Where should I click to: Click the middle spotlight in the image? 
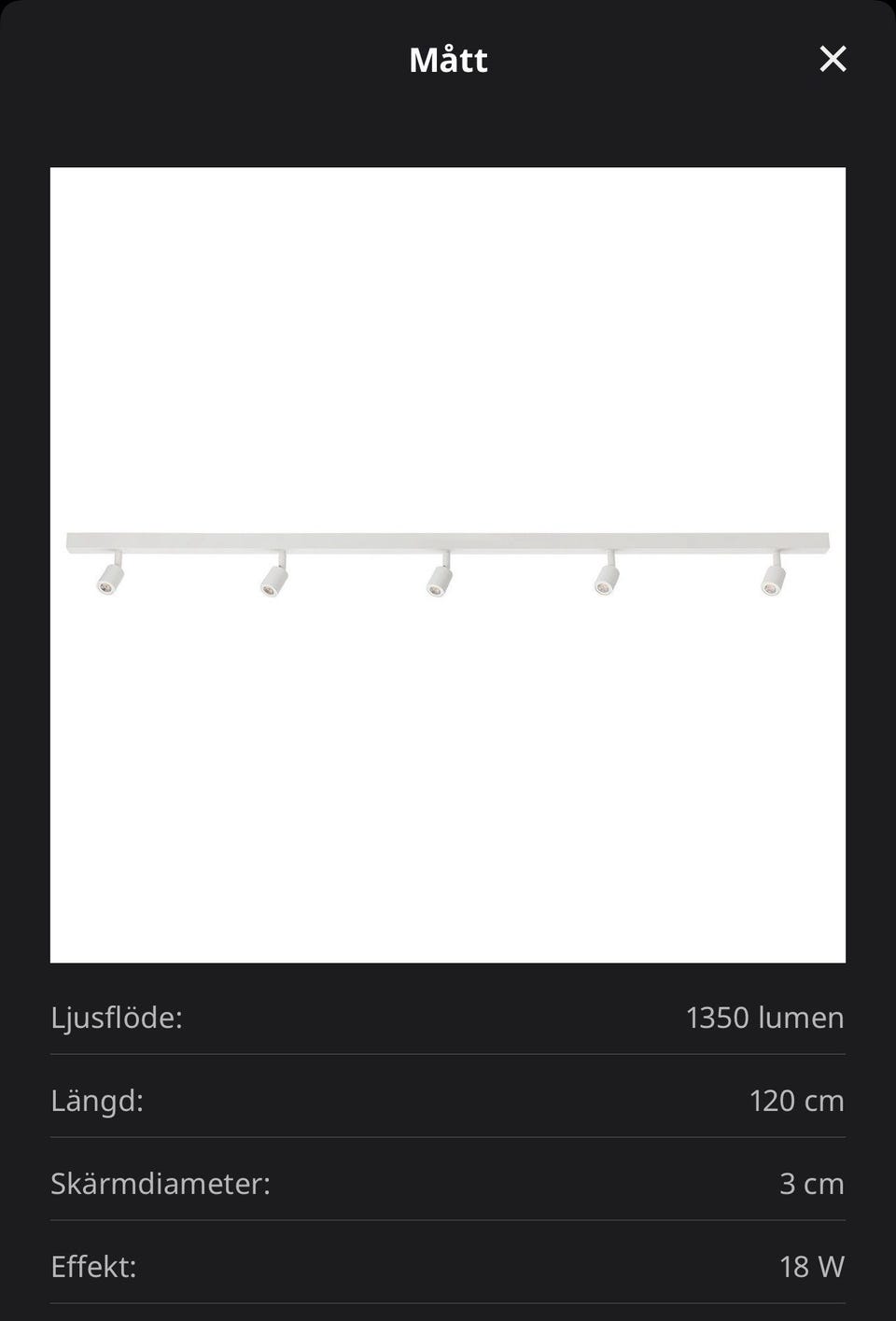pyautogui.click(x=439, y=583)
